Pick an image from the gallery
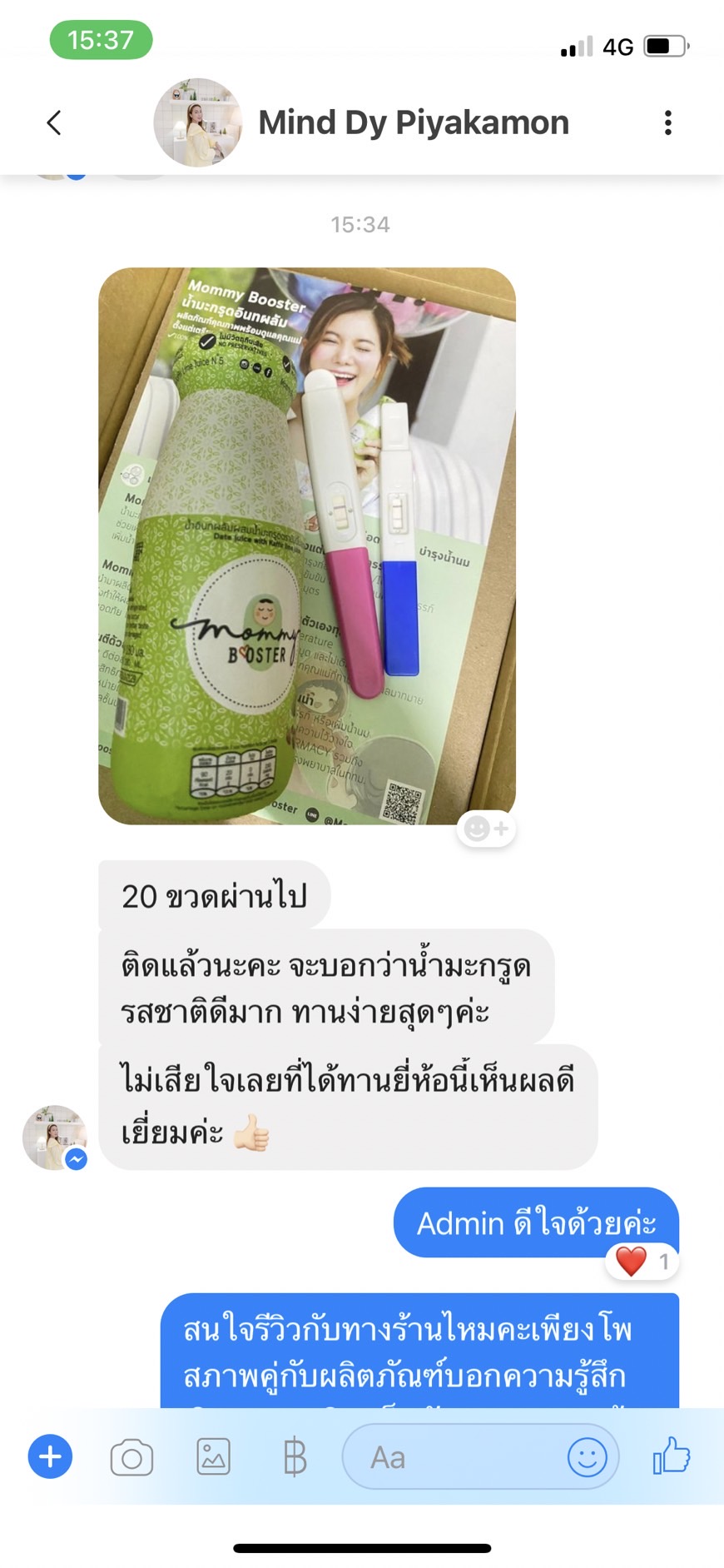This screenshot has height=1568, width=724. click(213, 1456)
